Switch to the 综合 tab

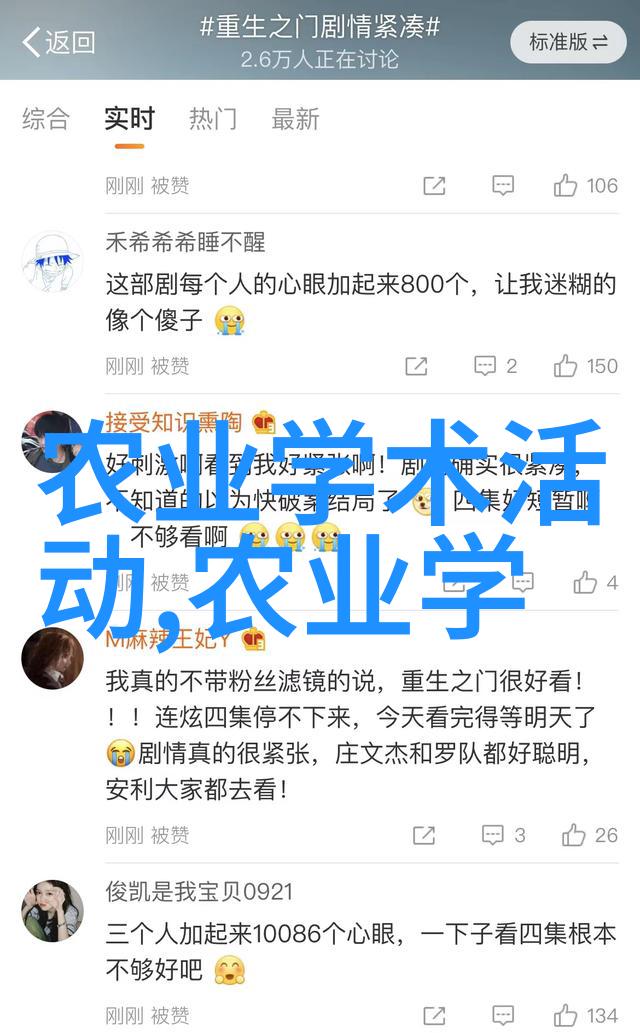pos(46,119)
